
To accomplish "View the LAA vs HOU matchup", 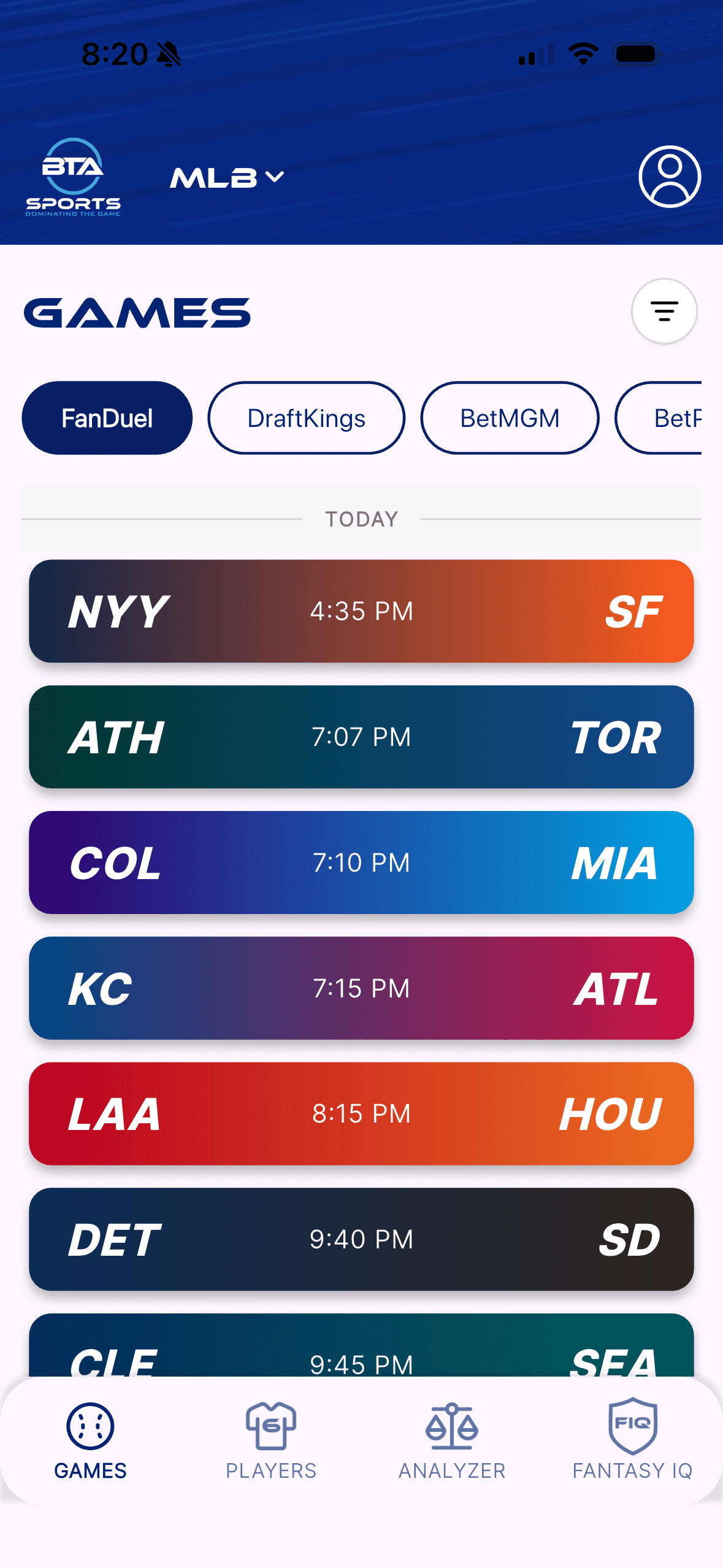I will 361,1113.
